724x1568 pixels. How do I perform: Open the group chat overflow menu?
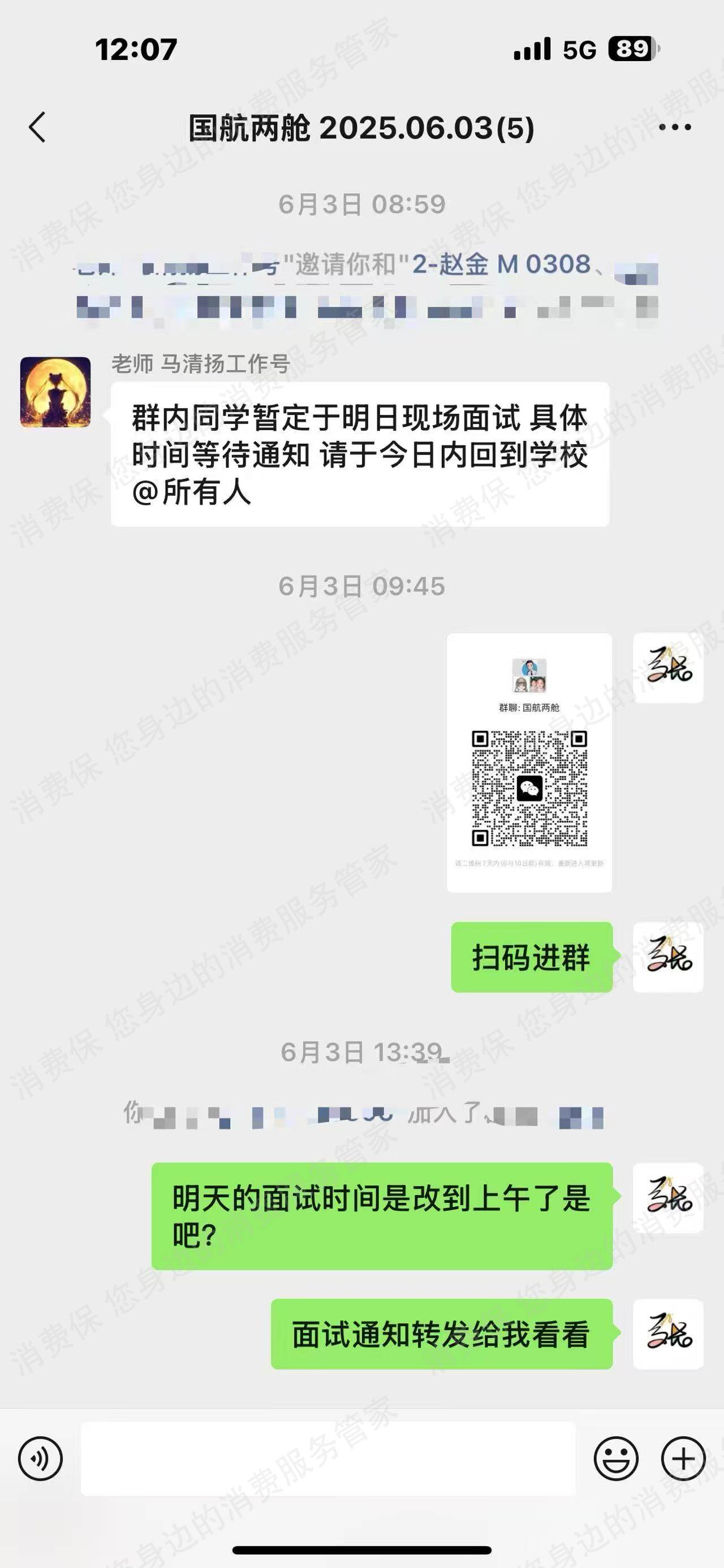point(675,128)
